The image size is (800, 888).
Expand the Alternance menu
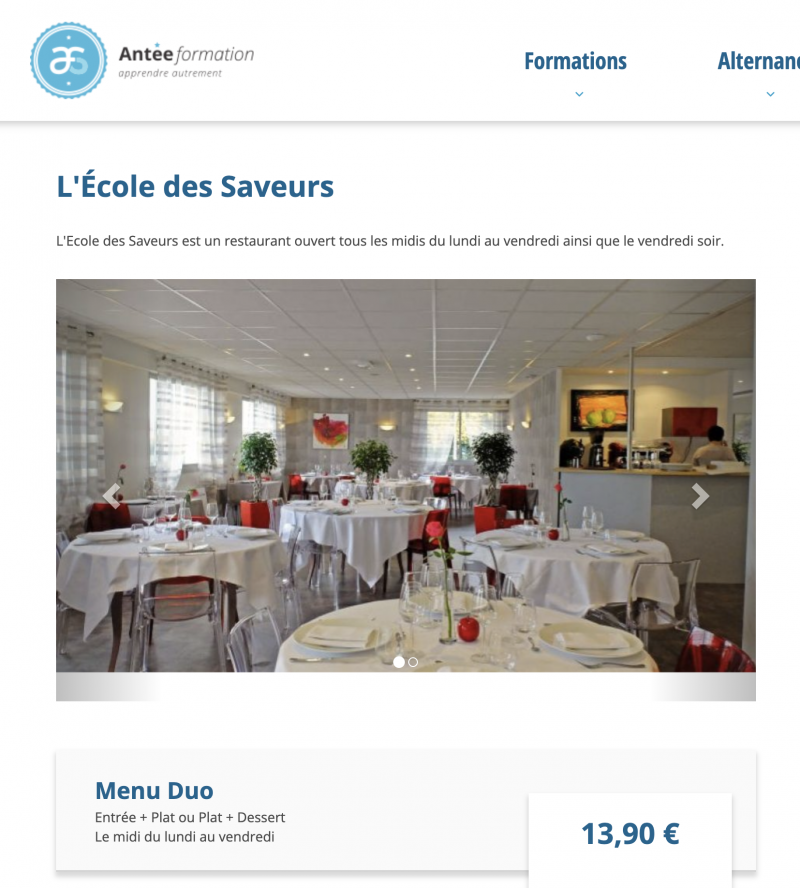click(x=762, y=63)
